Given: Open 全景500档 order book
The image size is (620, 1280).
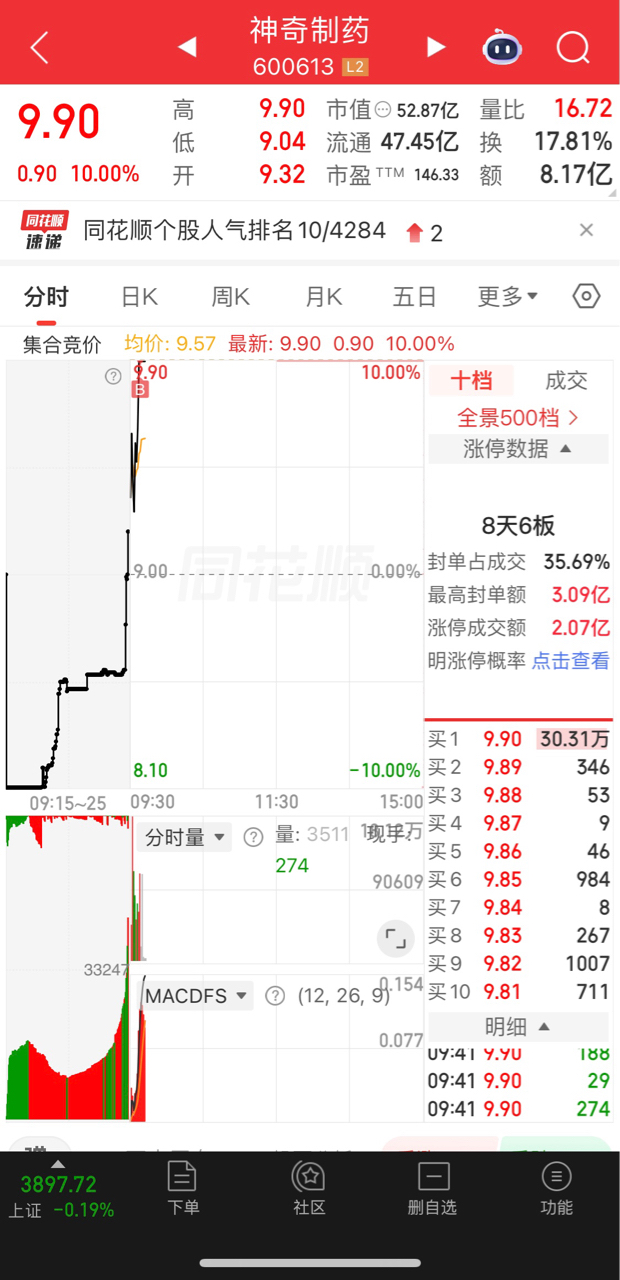Looking at the screenshot, I should pos(518,417).
